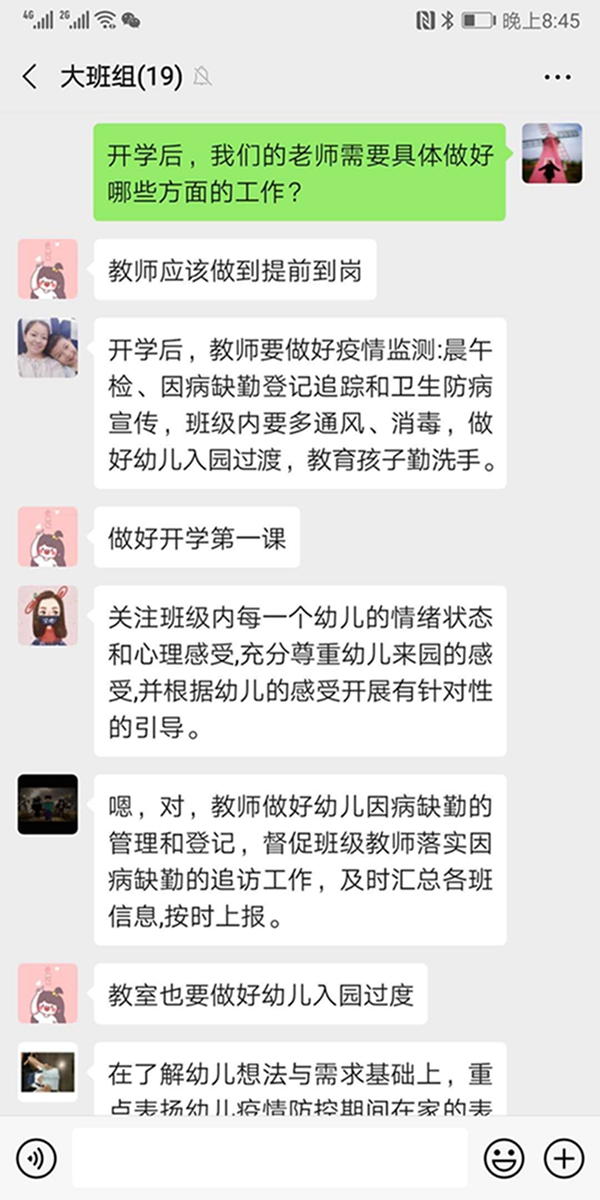600x1200 pixels.
Task: View windmill avatar of your own message
Action: (552, 153)
